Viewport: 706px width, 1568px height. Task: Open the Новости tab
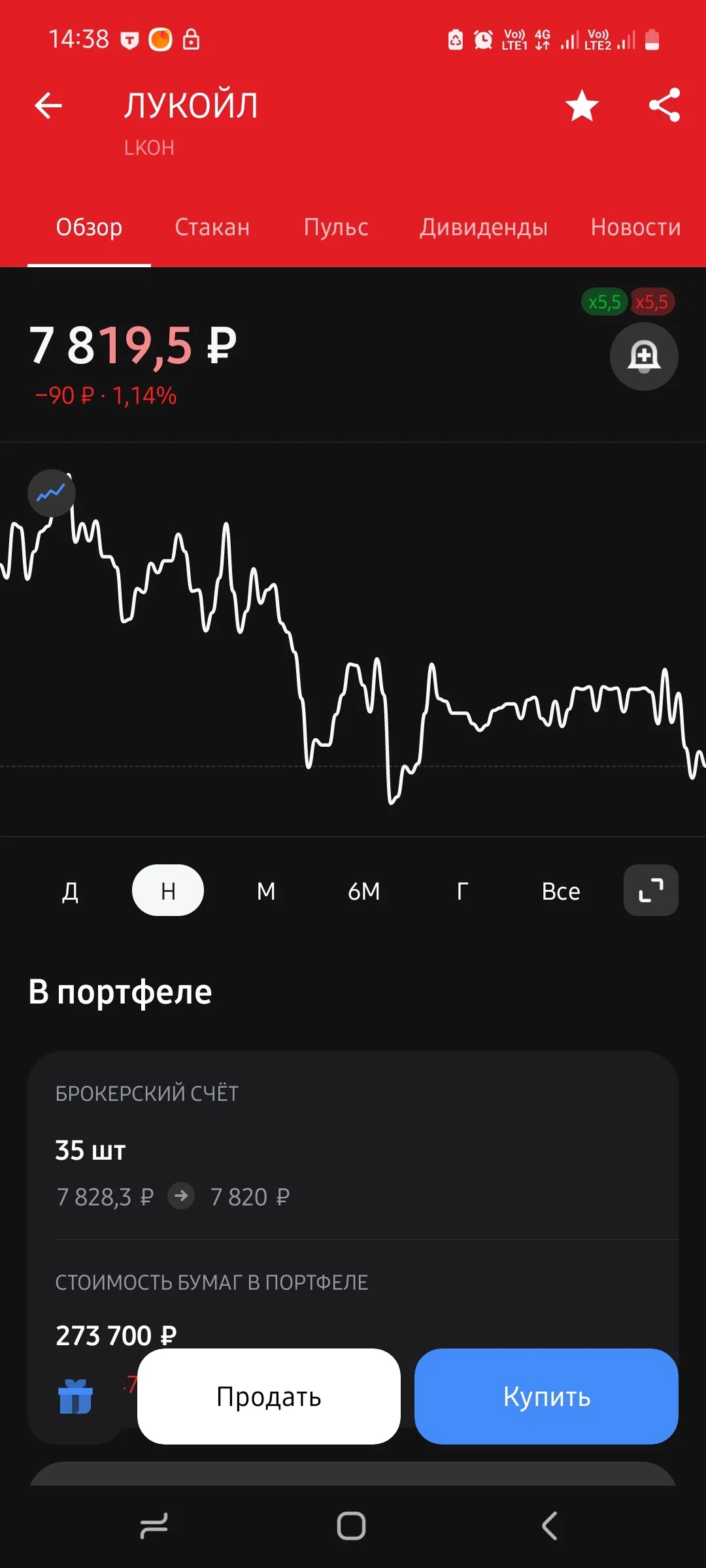pyautogui.click(x=635, y=227)
